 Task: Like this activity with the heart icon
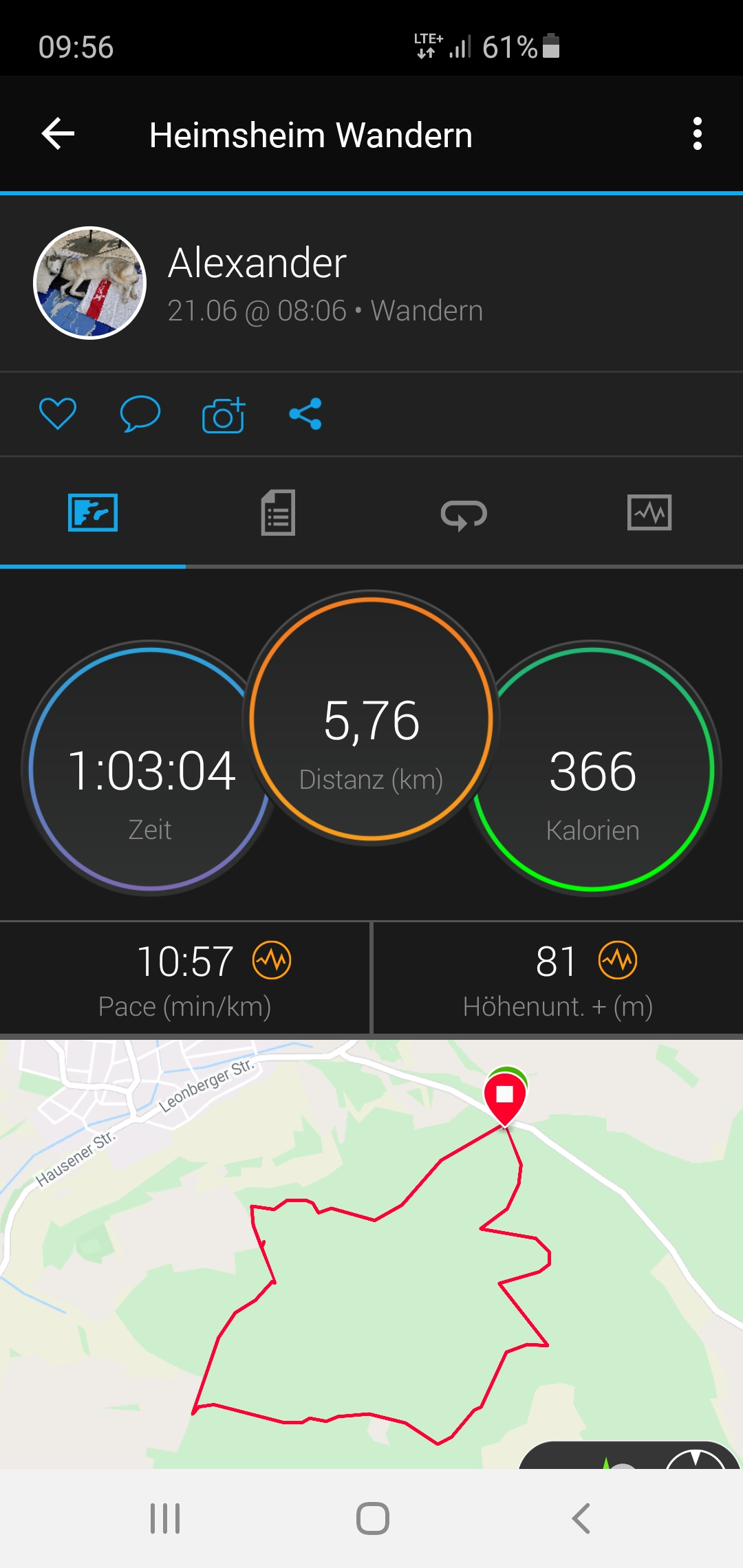tap(58, 414)
